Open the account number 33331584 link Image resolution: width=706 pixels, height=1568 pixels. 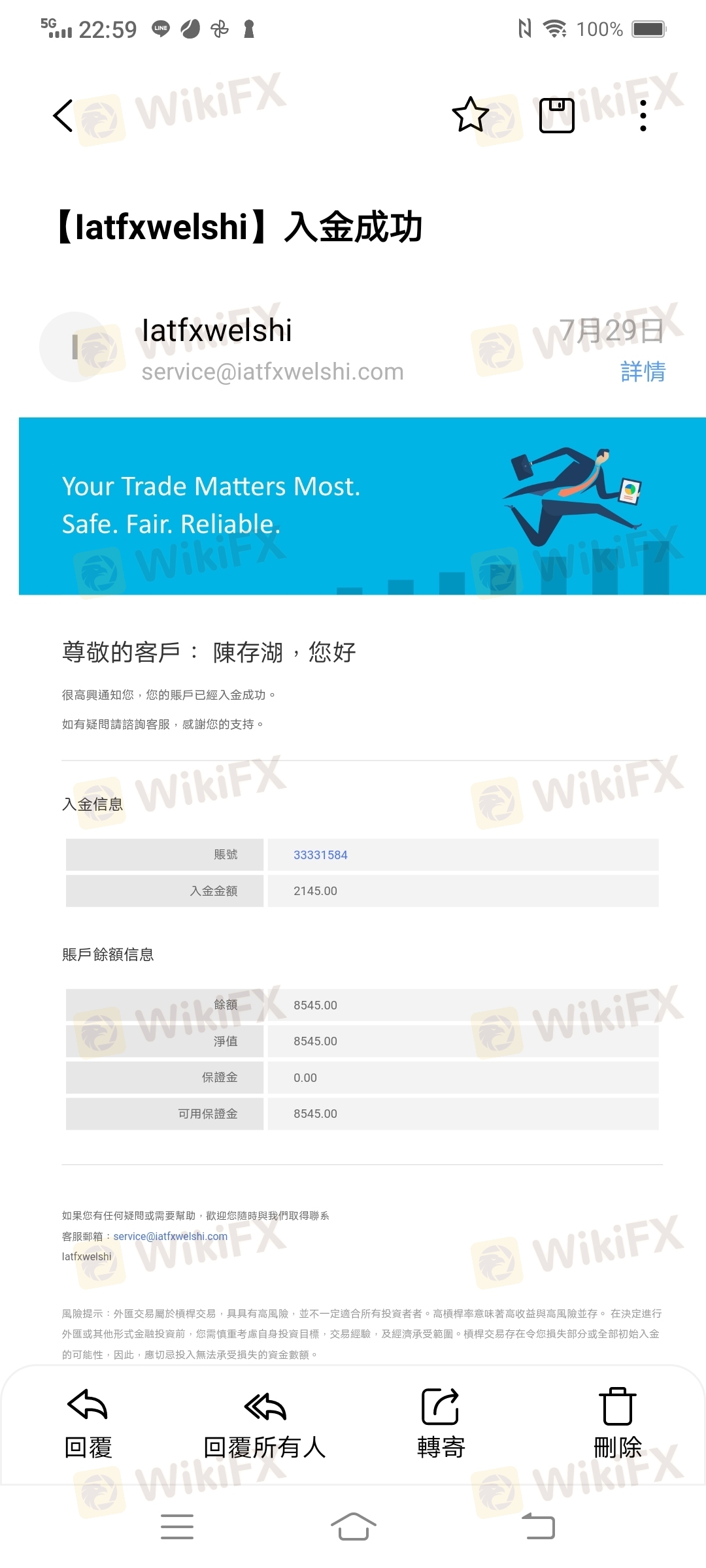pos(320,855)
